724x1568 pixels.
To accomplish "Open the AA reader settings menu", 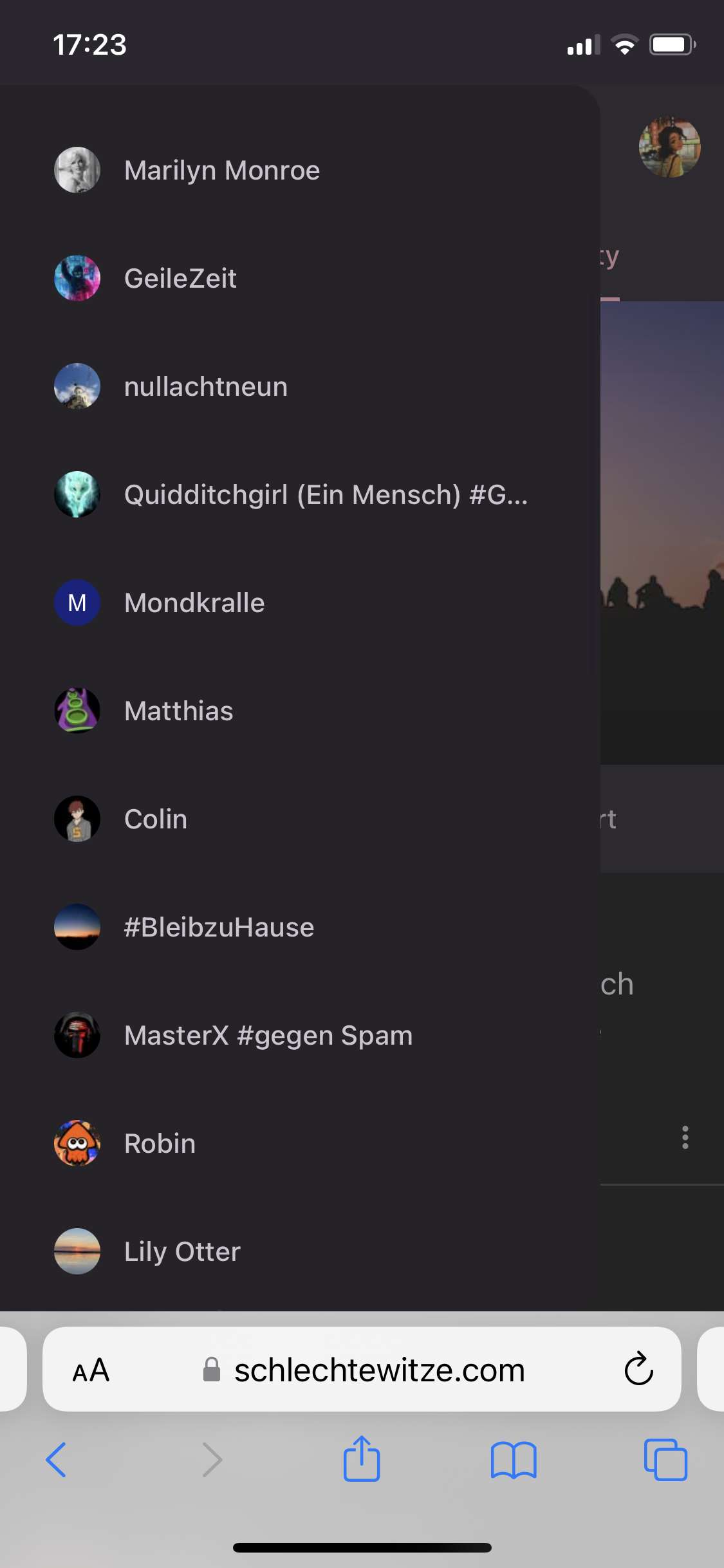I will point(91,1370).
